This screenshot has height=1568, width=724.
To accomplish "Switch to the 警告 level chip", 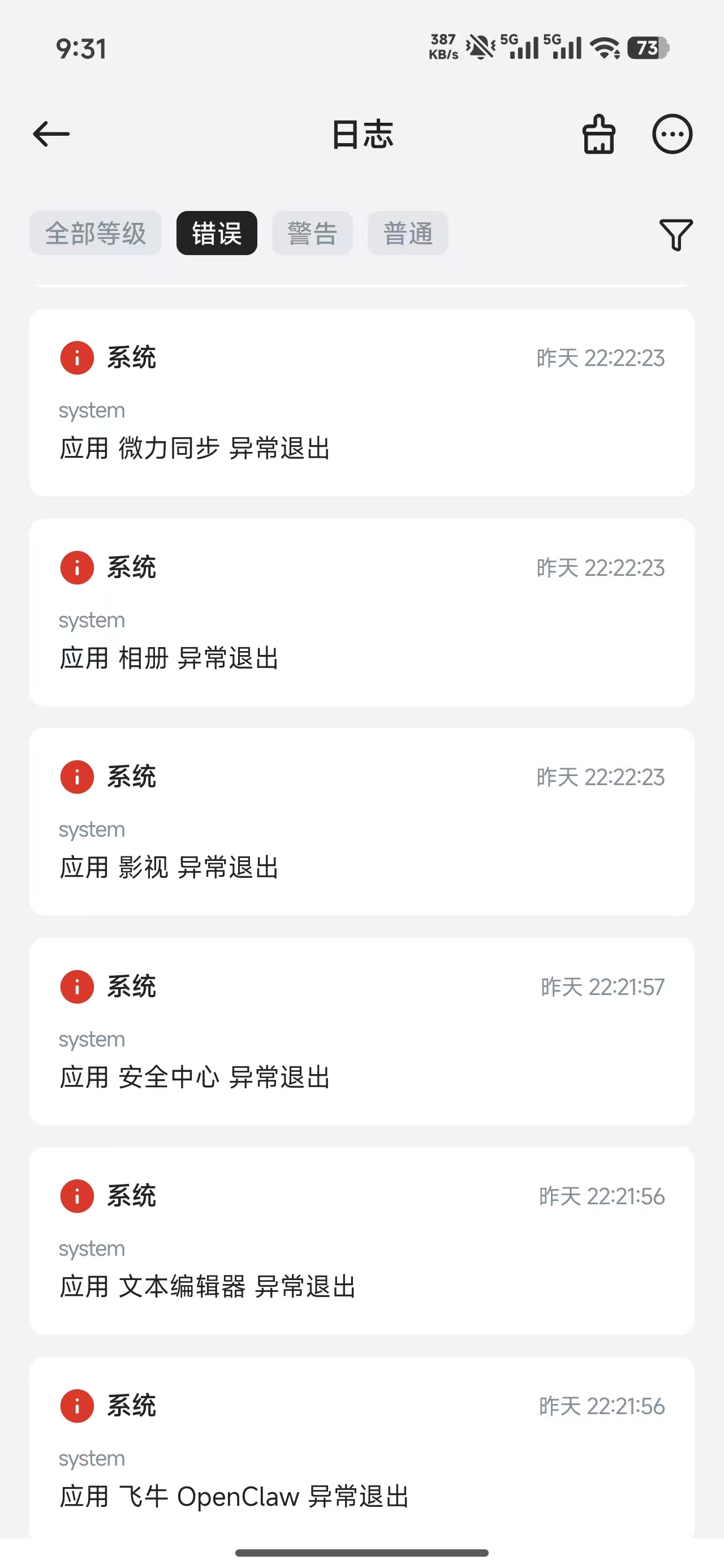I will pyautogui.click(x=312, y=233).
